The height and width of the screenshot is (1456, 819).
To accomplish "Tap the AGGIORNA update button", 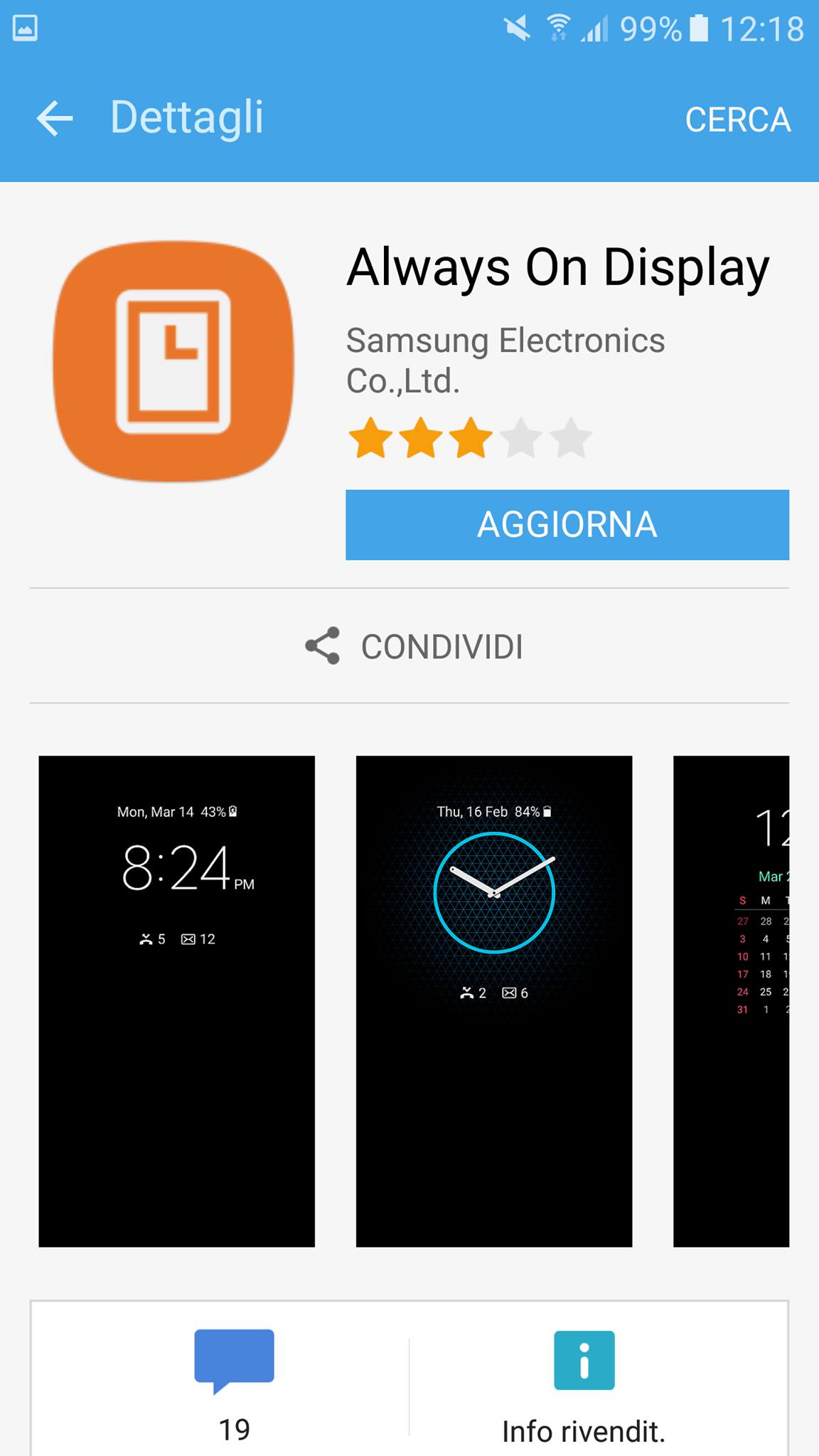I will coord(567,525).
